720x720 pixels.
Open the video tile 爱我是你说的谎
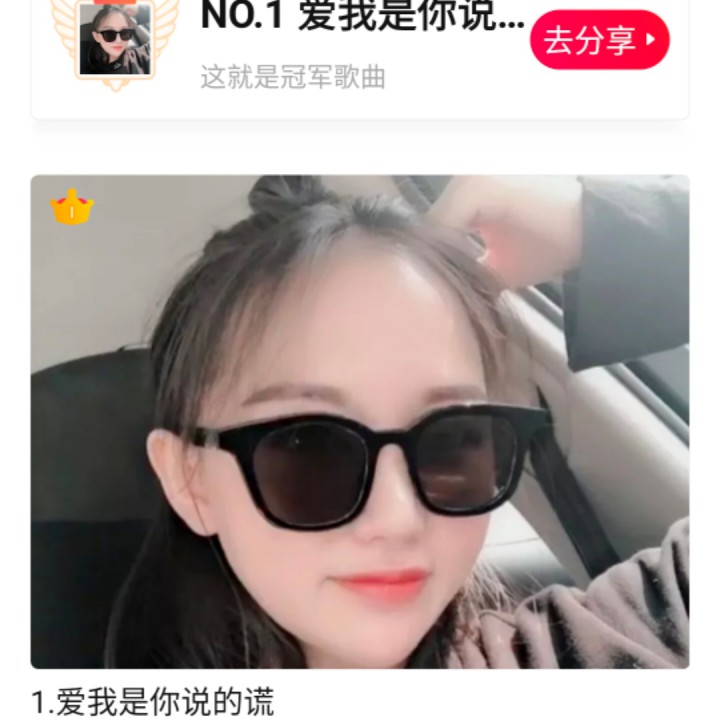point(360,420)
